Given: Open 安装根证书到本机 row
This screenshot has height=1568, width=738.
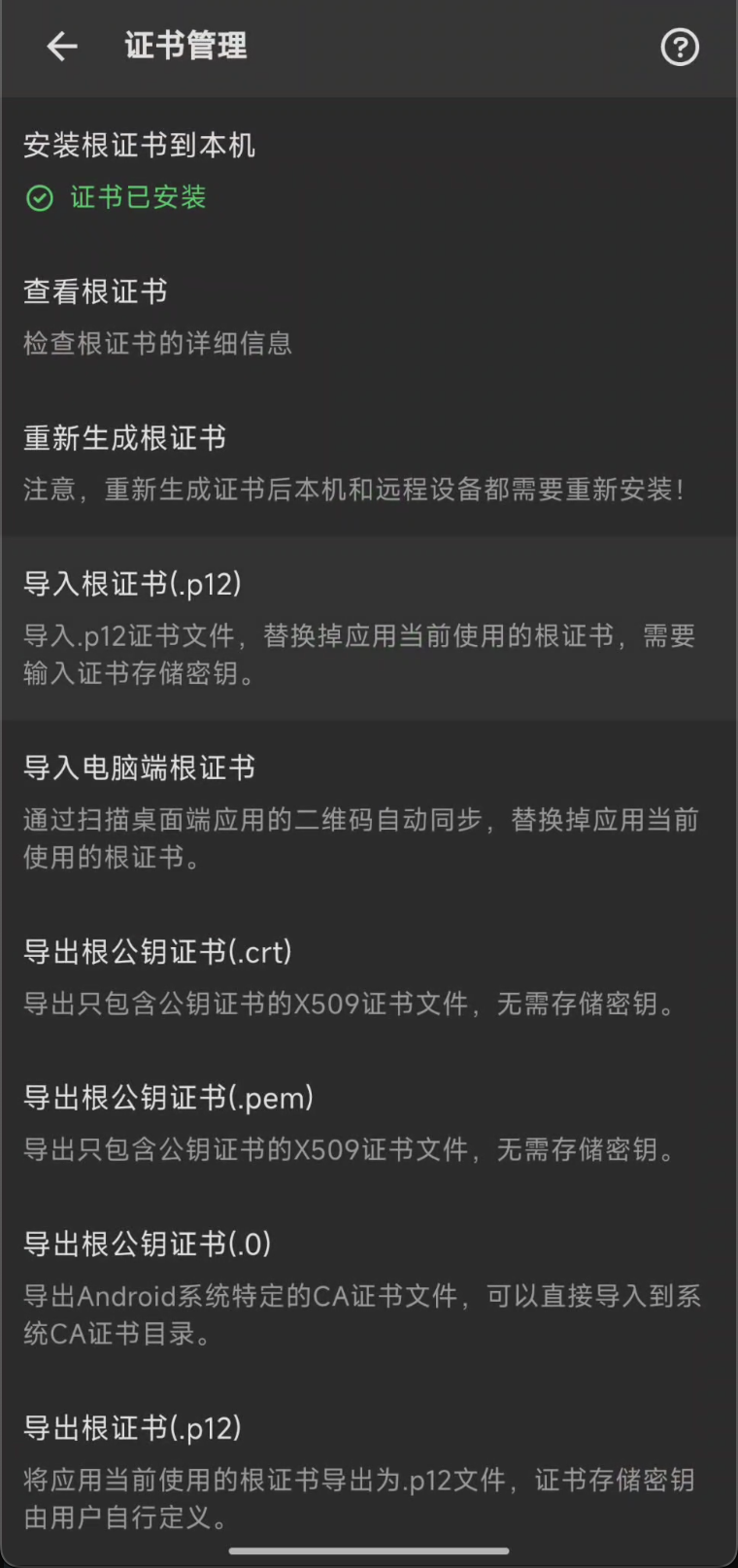Looking at the screenshot, I should point(369,171).
